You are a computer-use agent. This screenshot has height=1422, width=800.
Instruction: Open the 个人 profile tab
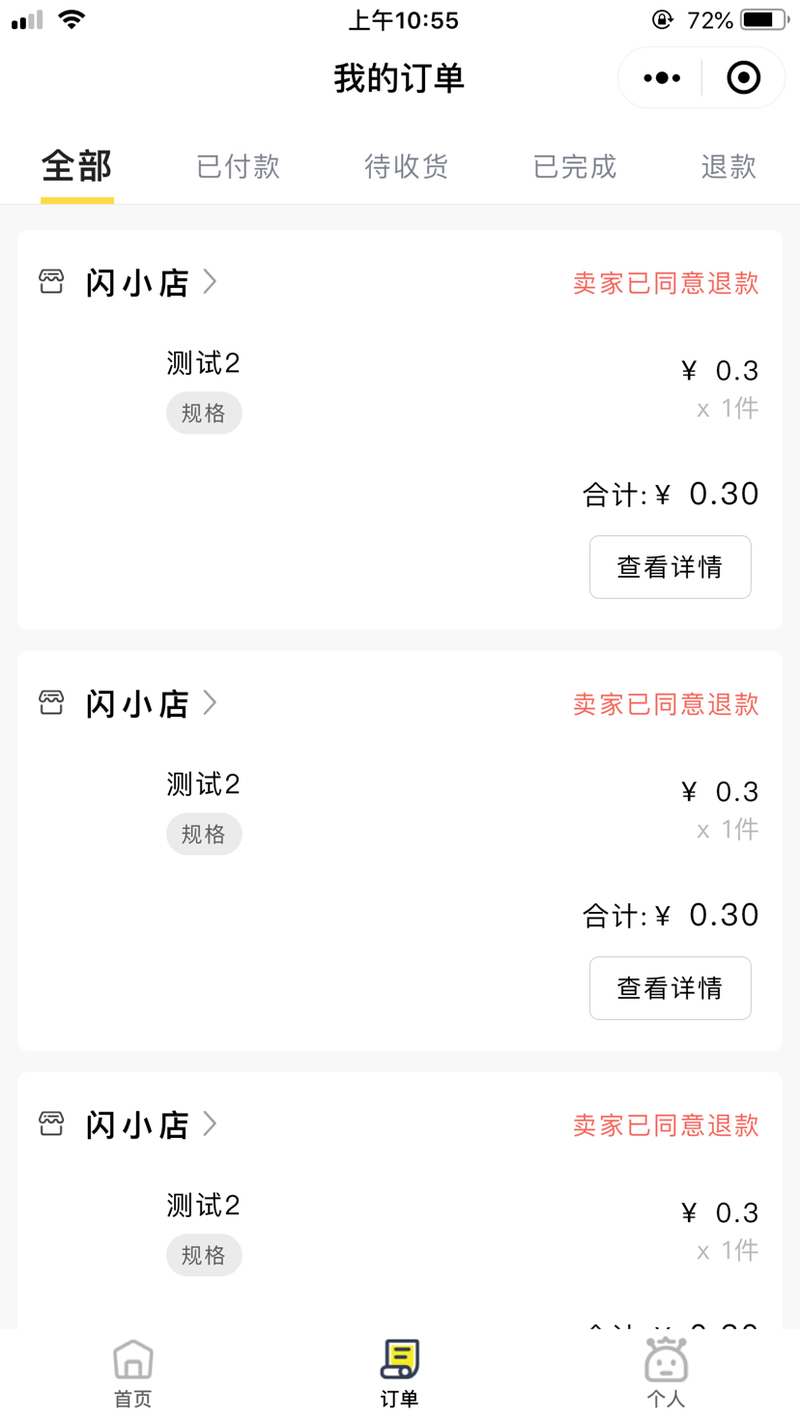666,1374
